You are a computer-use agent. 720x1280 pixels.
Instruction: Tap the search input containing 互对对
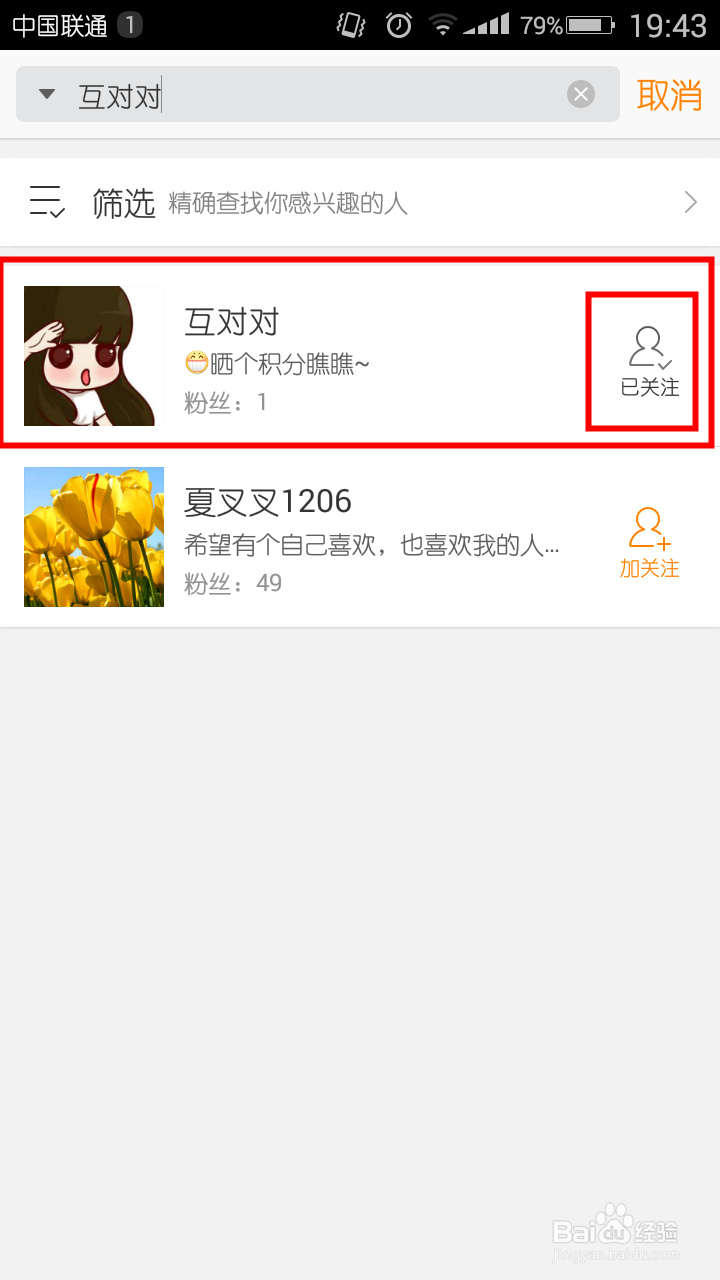coord(300,93)
